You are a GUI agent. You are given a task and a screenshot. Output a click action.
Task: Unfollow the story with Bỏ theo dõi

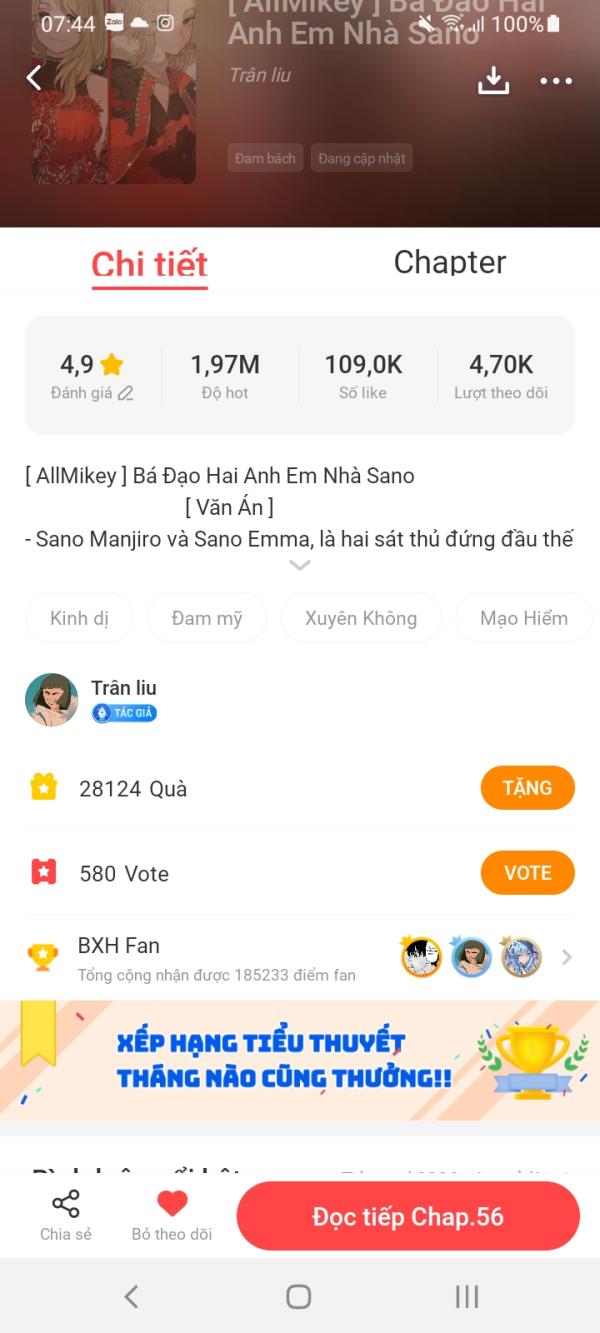172,1216
